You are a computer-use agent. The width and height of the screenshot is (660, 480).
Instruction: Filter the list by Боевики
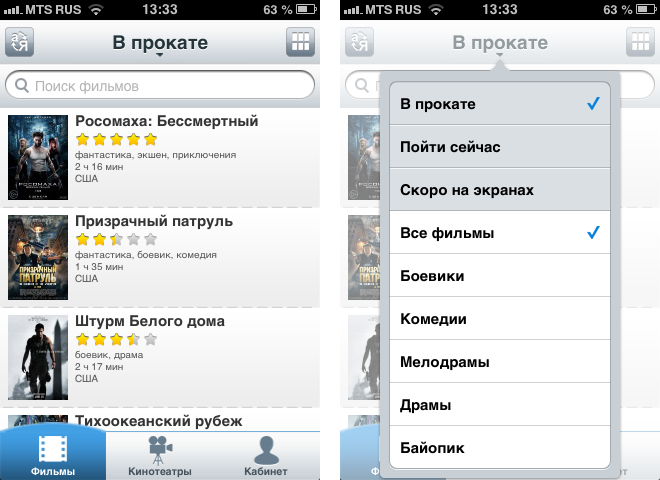pyautogui.click(x=499, y=275)
